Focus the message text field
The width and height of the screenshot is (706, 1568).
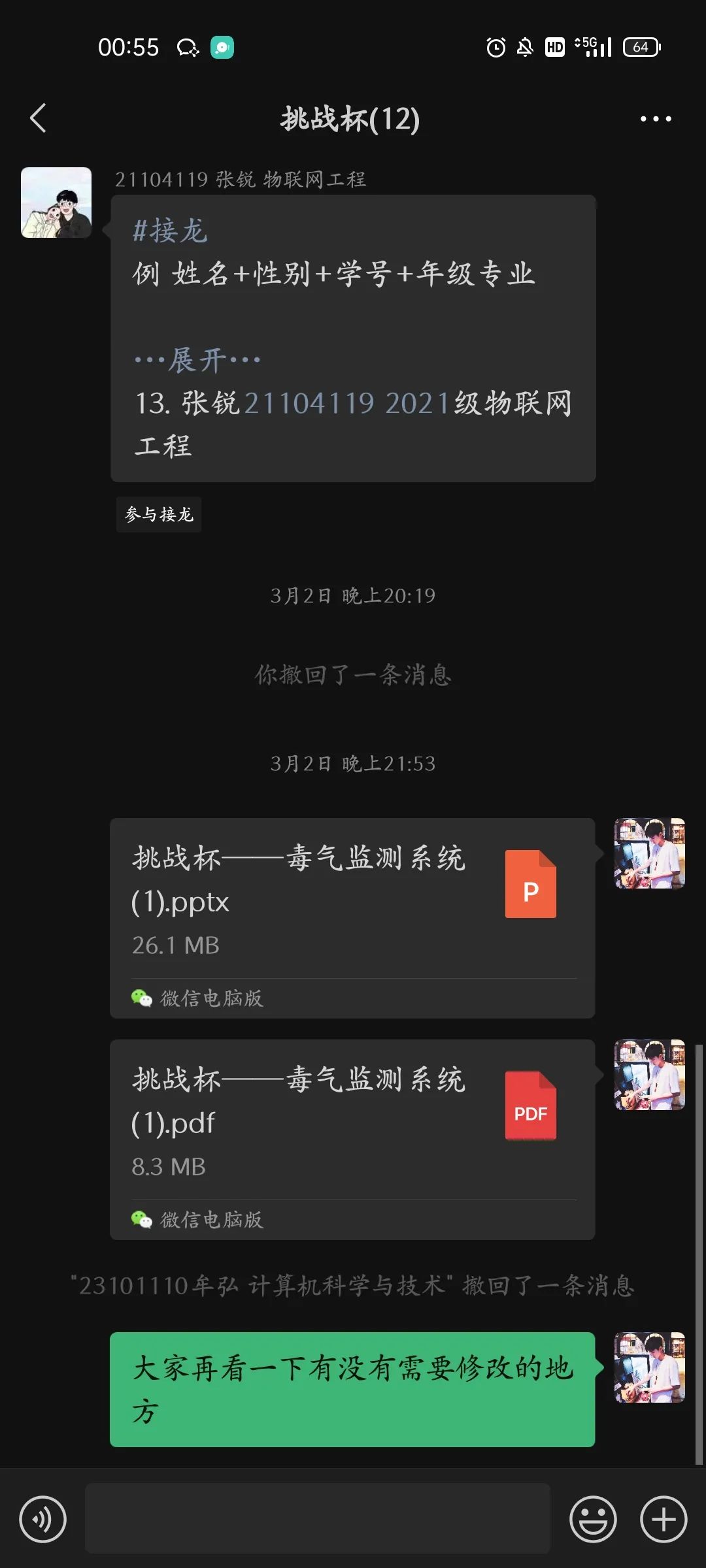(317, 1518)
